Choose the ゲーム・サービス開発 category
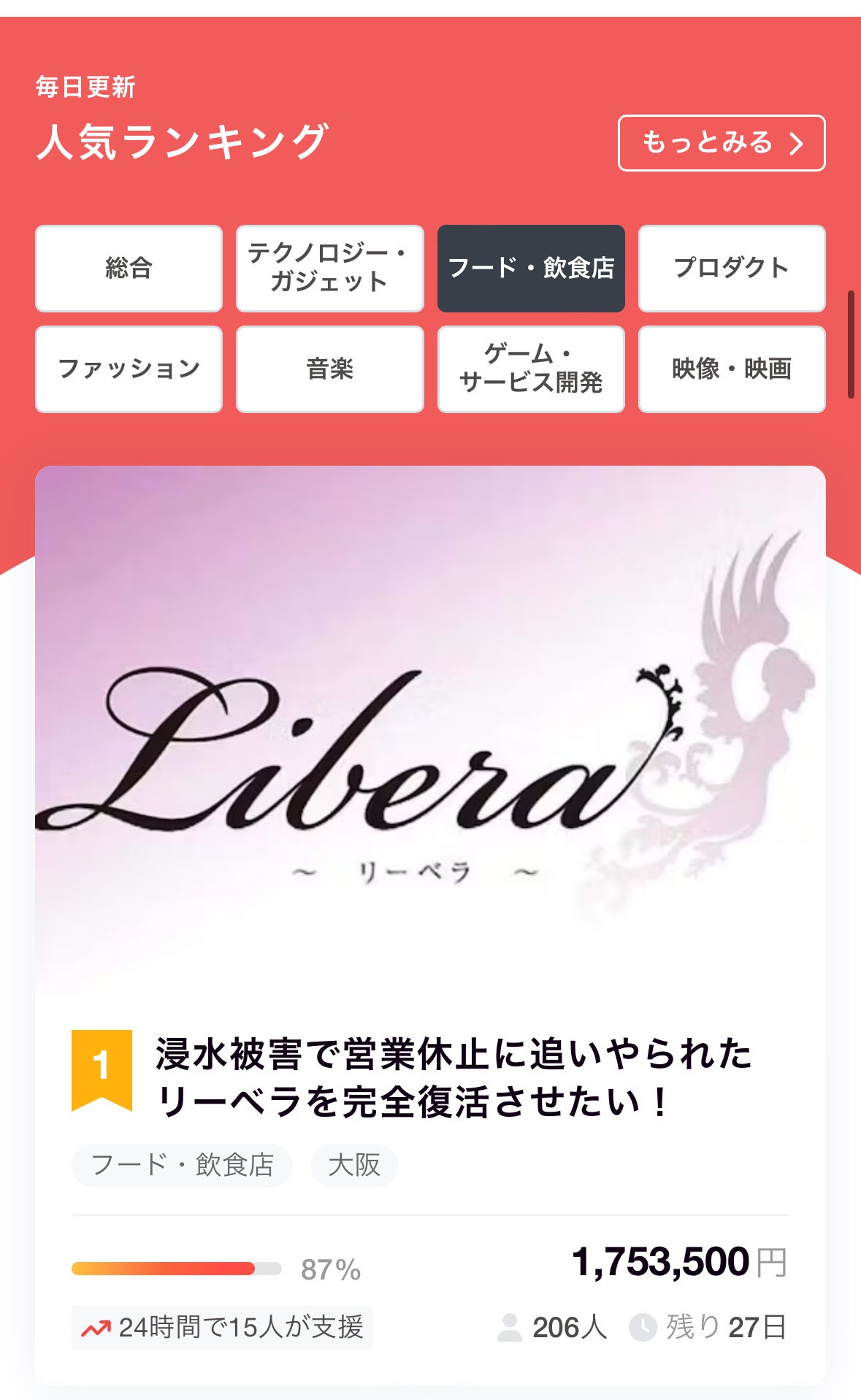 pos(530,369)
